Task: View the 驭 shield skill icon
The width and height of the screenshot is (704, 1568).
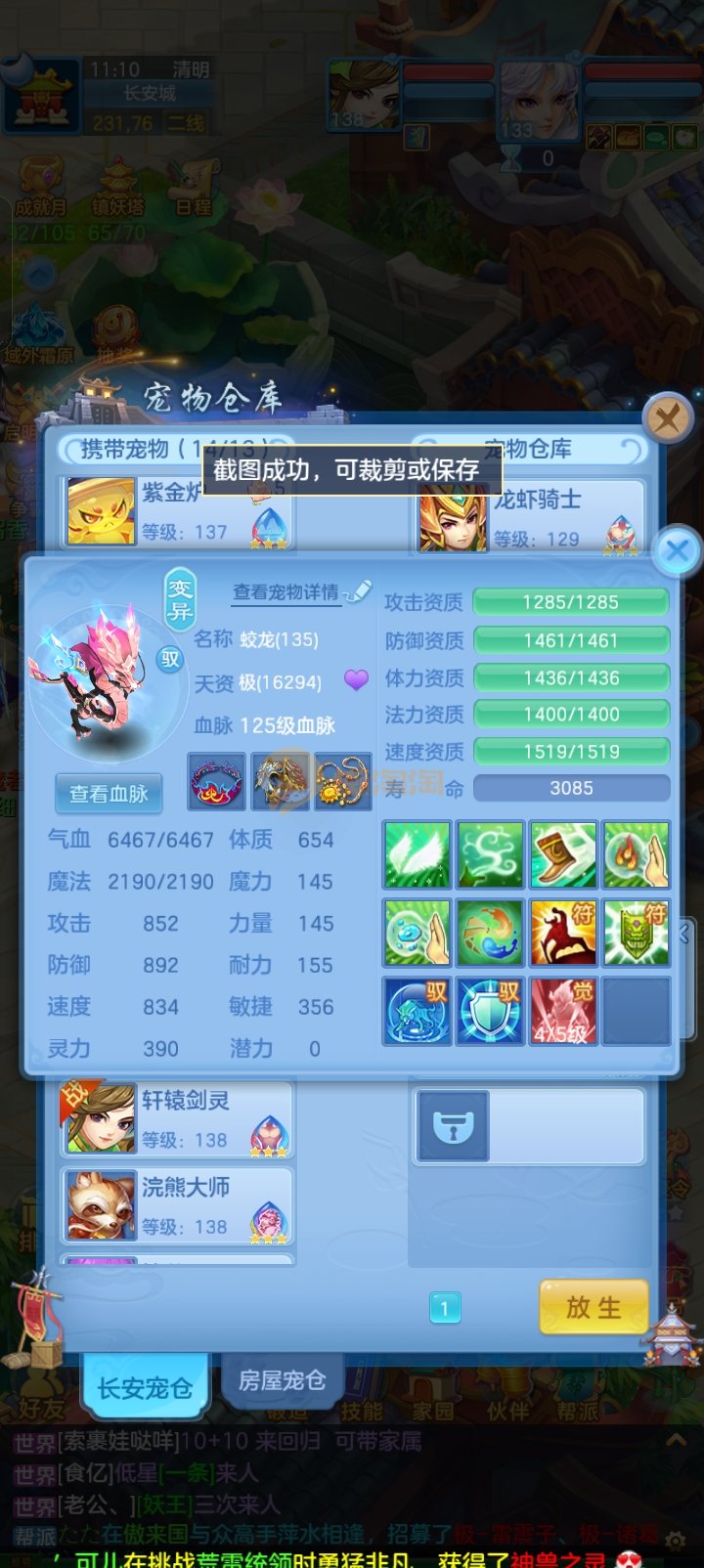Action: point(490,1011)
